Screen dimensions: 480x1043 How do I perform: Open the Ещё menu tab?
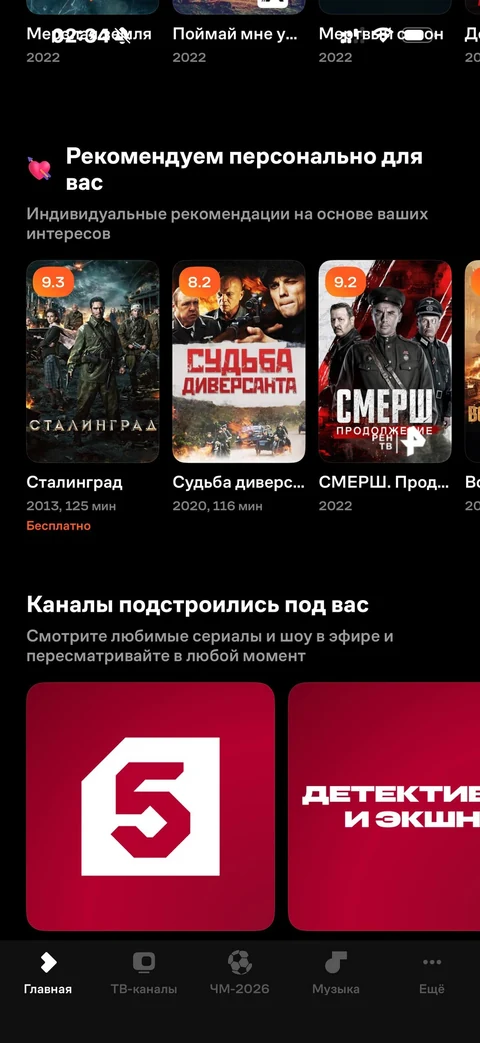click(x=431, y=972)
